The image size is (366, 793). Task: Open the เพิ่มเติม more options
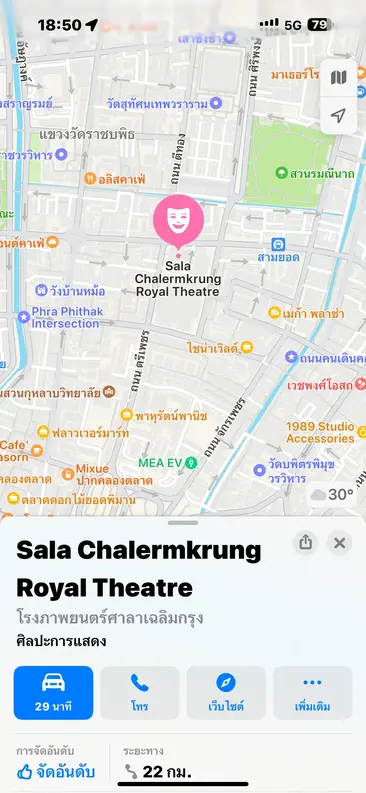pyautogui.click(x=312, y=692)
